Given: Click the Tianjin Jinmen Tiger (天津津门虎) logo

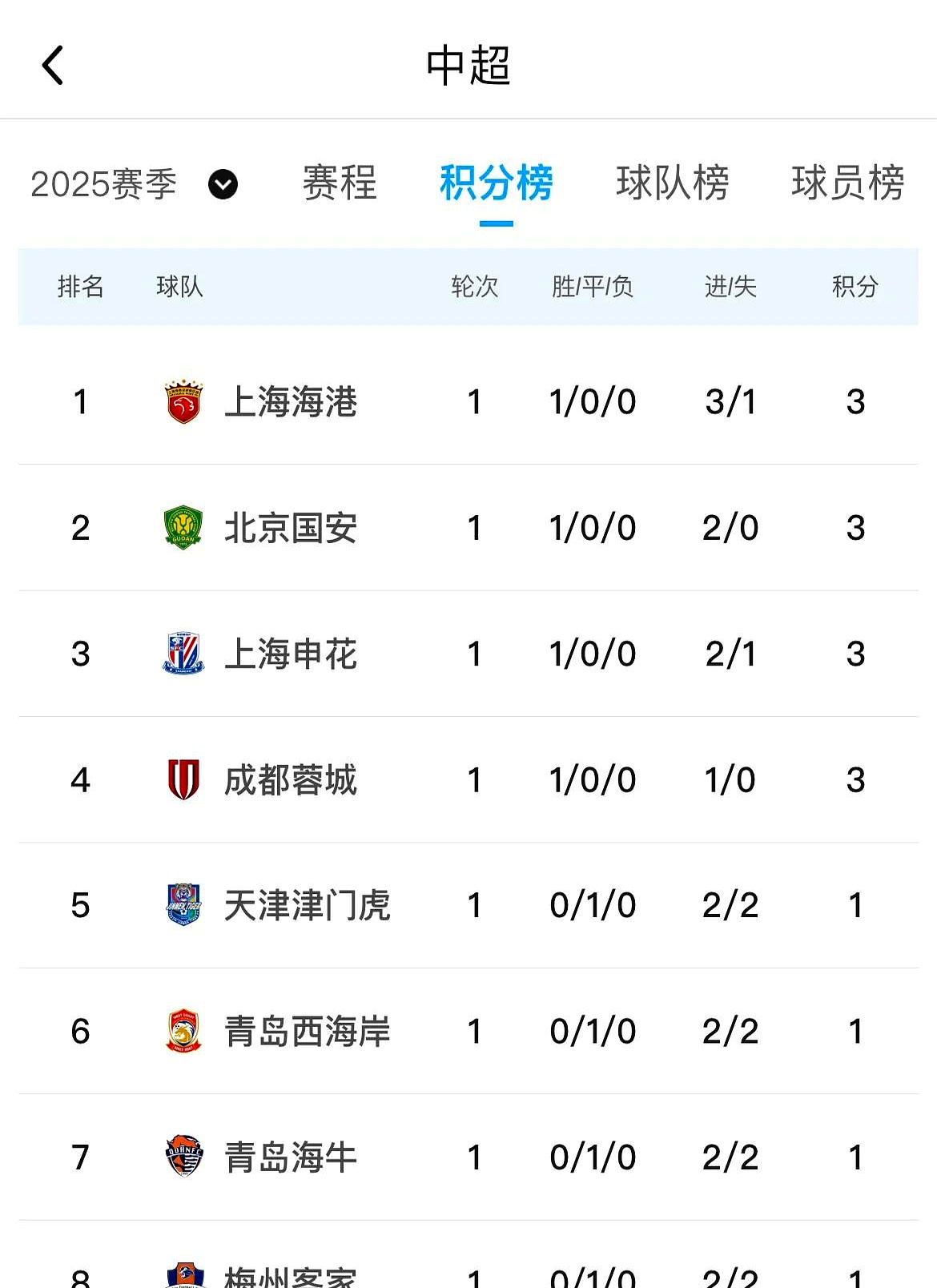Looking at the screenshot, I should point(182,905).
